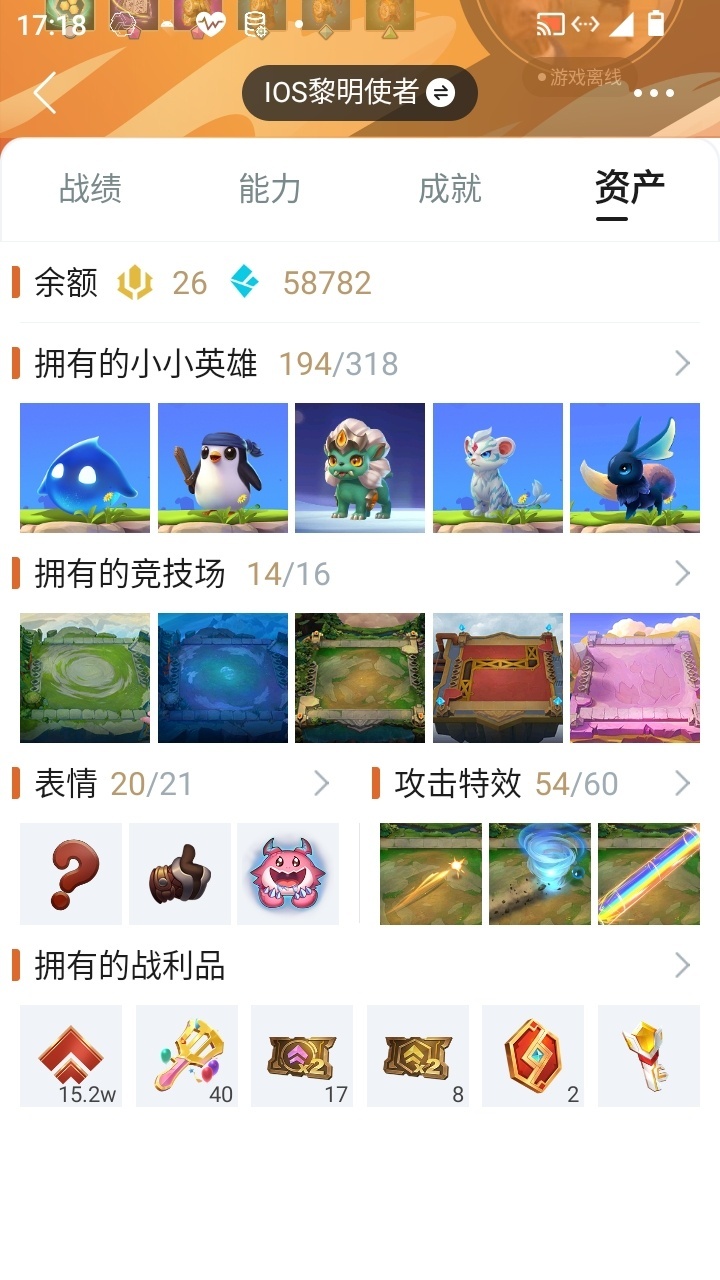Open the loot item showing 15.2w
Screen dimensions: 720x1280
(71, 1056)
